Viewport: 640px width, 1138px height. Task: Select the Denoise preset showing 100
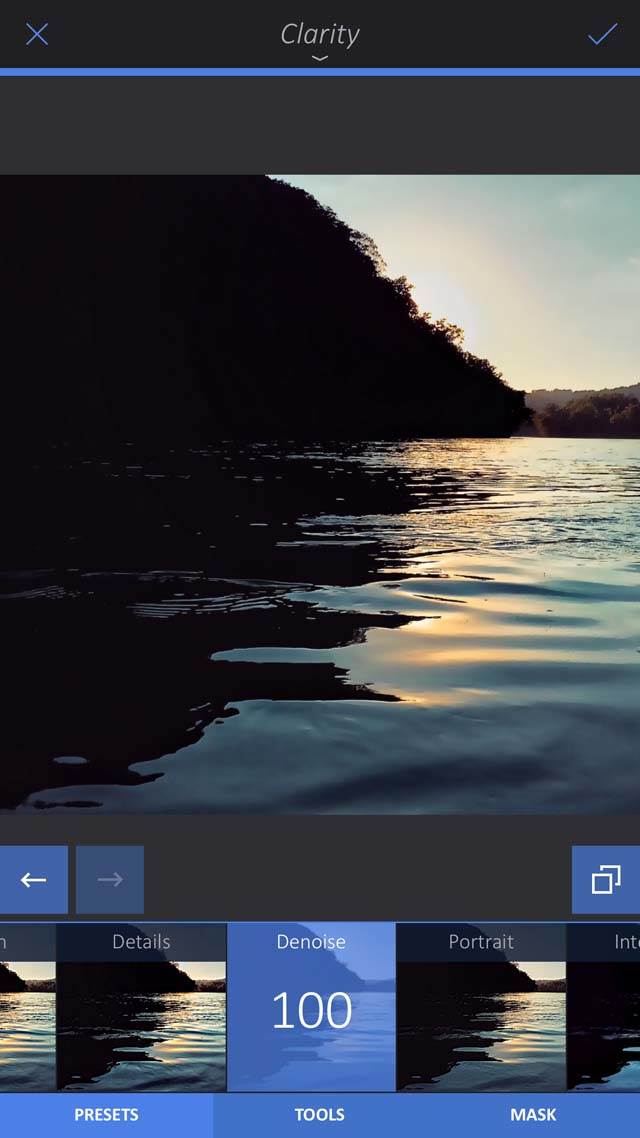click(x=311, y=1007)
